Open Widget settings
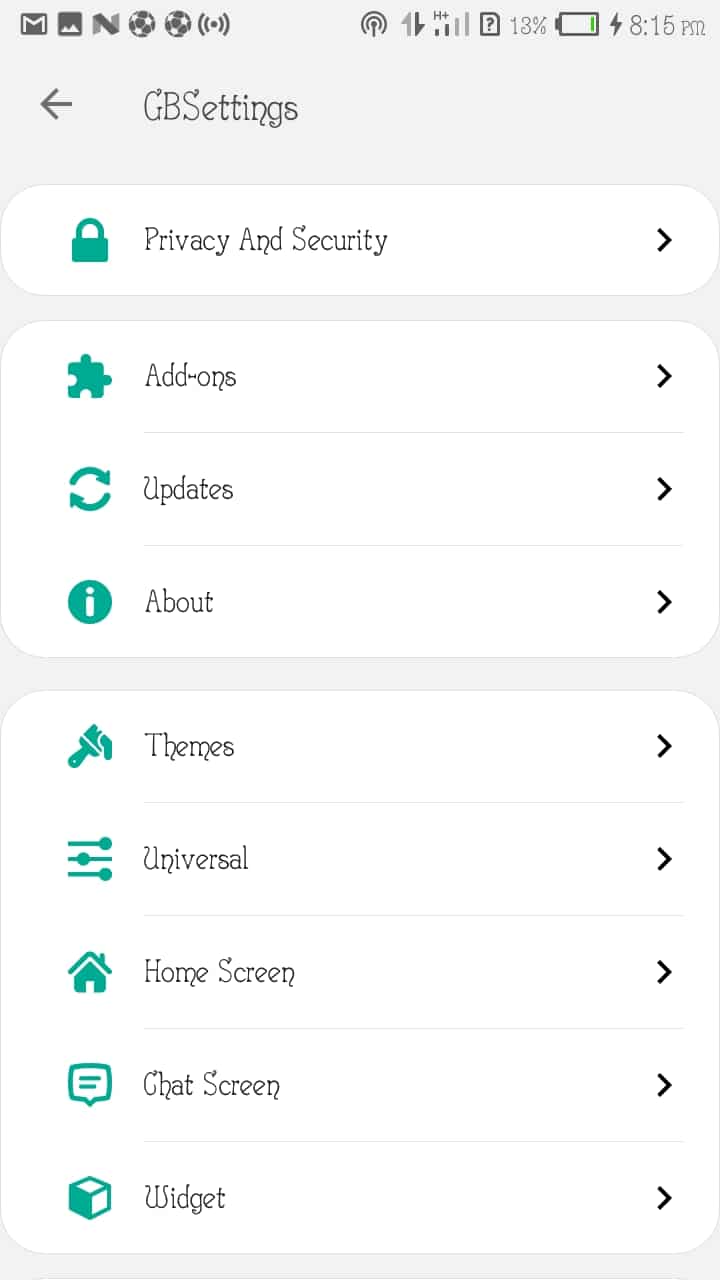The height and width of the screenshot is (1280, 720). click(360, 1198)
